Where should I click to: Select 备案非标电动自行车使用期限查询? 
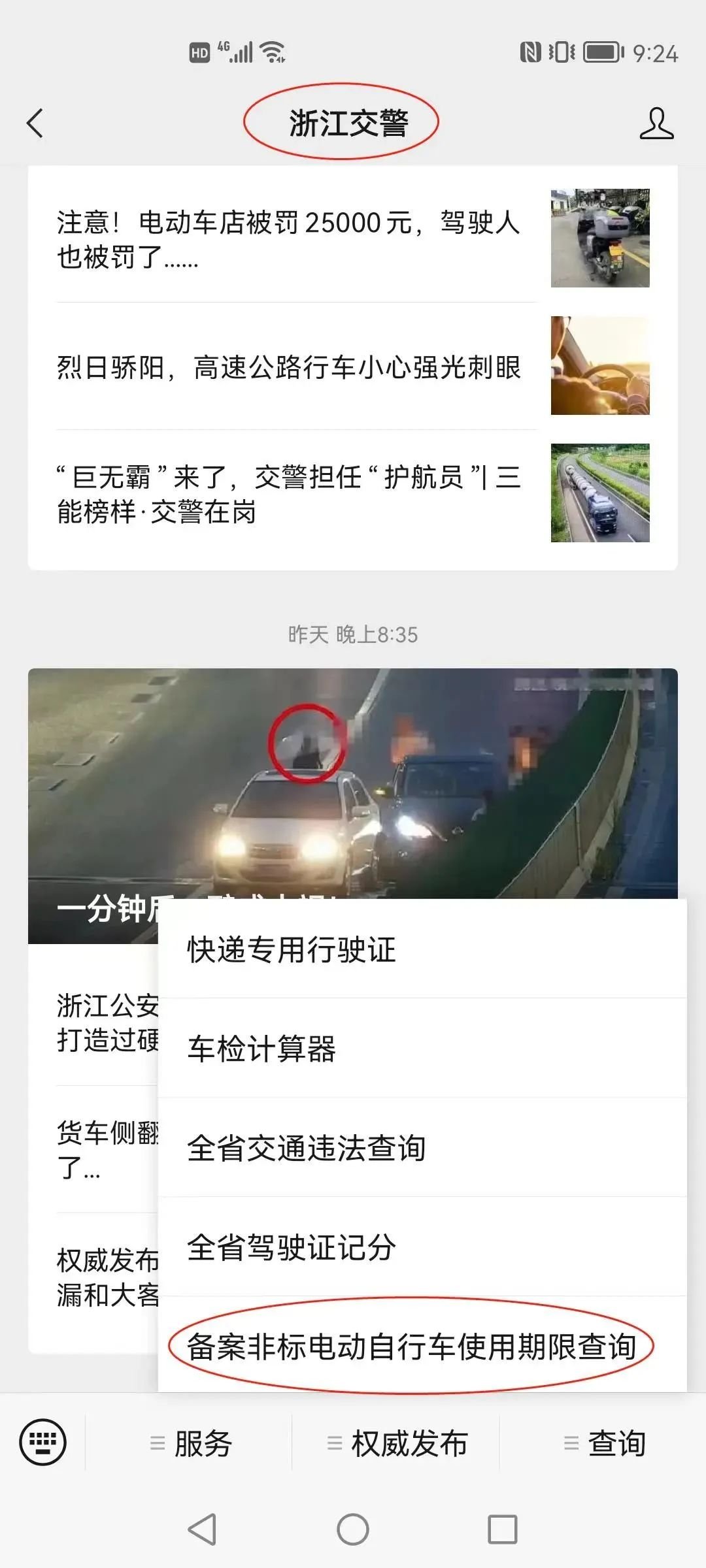(412, 1347)
